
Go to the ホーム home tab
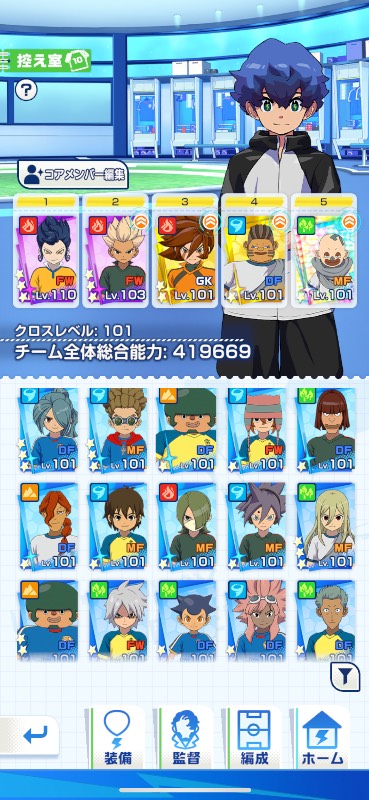pos(323,738)
